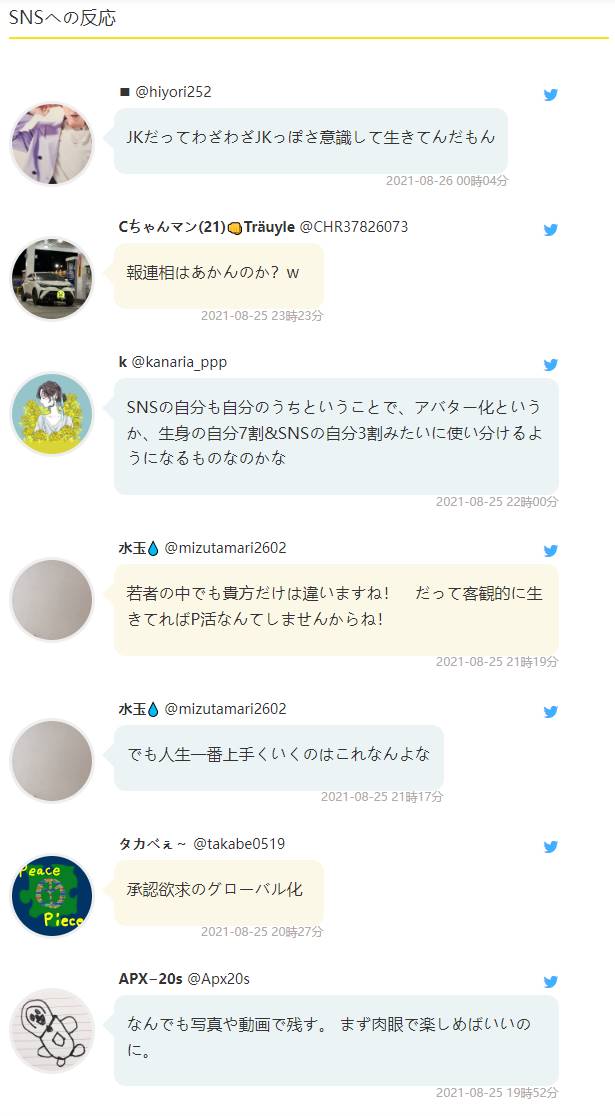Tap Twitter bird beside @CHR37826073's comment
This screenshot has height=1116, width=615.
(550, 230)
